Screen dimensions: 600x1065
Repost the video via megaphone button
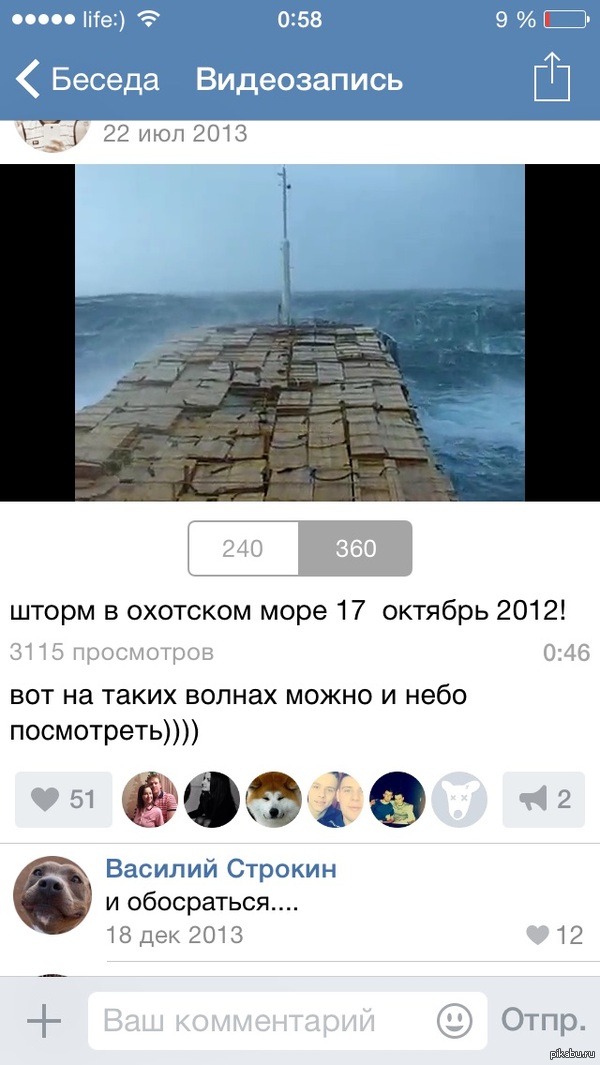(543, 799)
